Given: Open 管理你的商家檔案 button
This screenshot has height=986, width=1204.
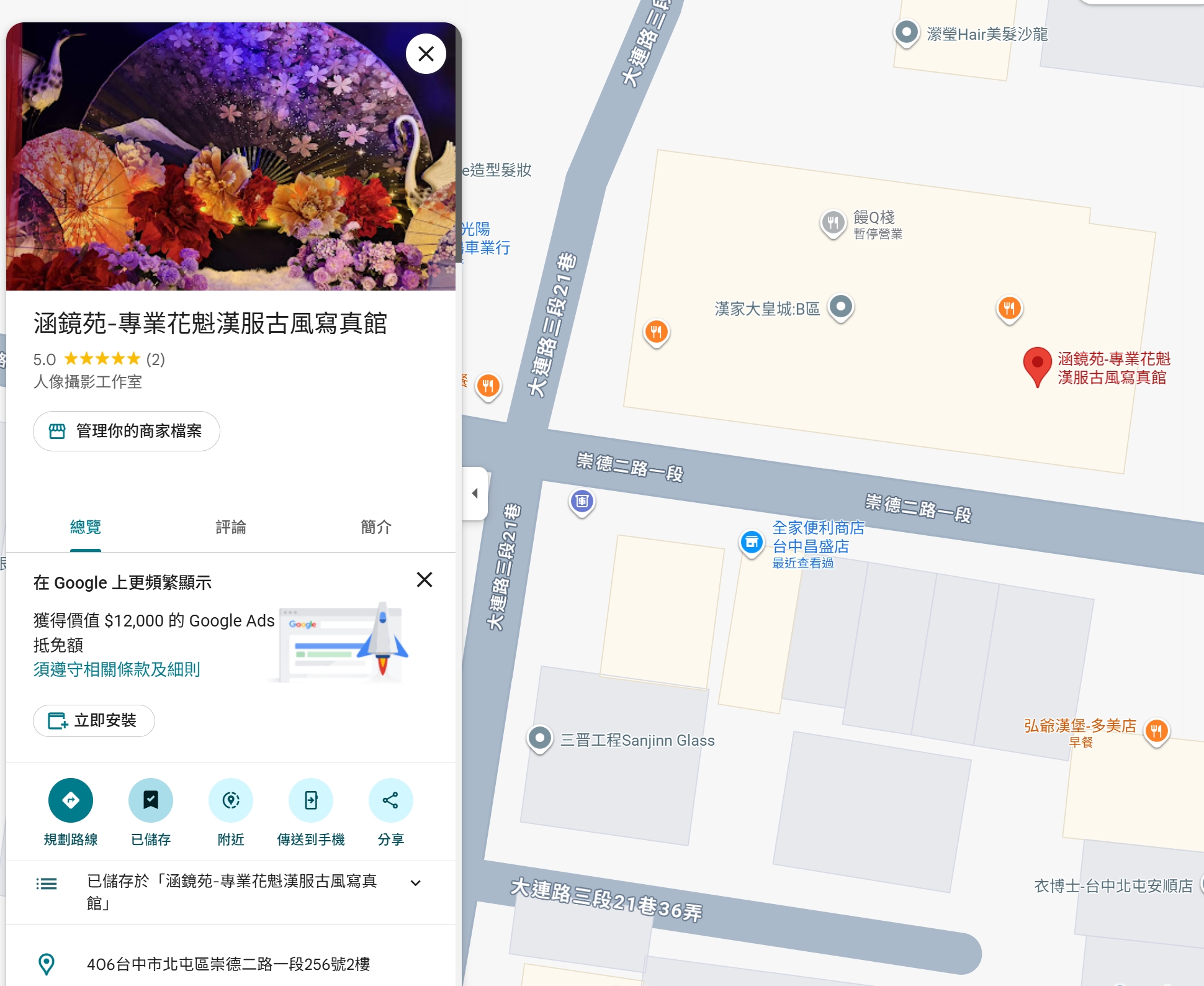Looking at the screenshot, I should (127, 431).
